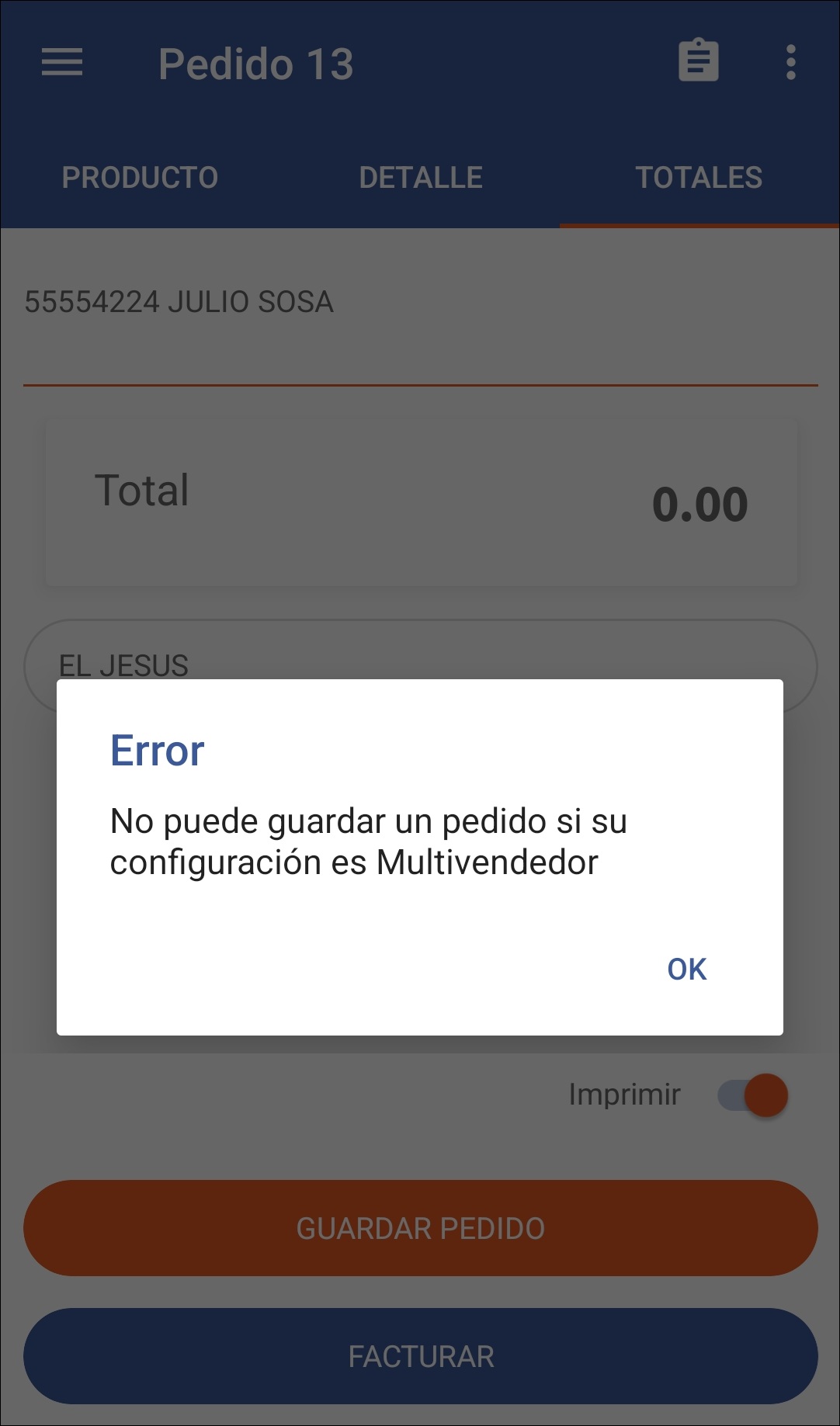The height and width of the screenshot is (1426, 840).
Task: Select the TOTALES tab
Action: click(699, 177)
